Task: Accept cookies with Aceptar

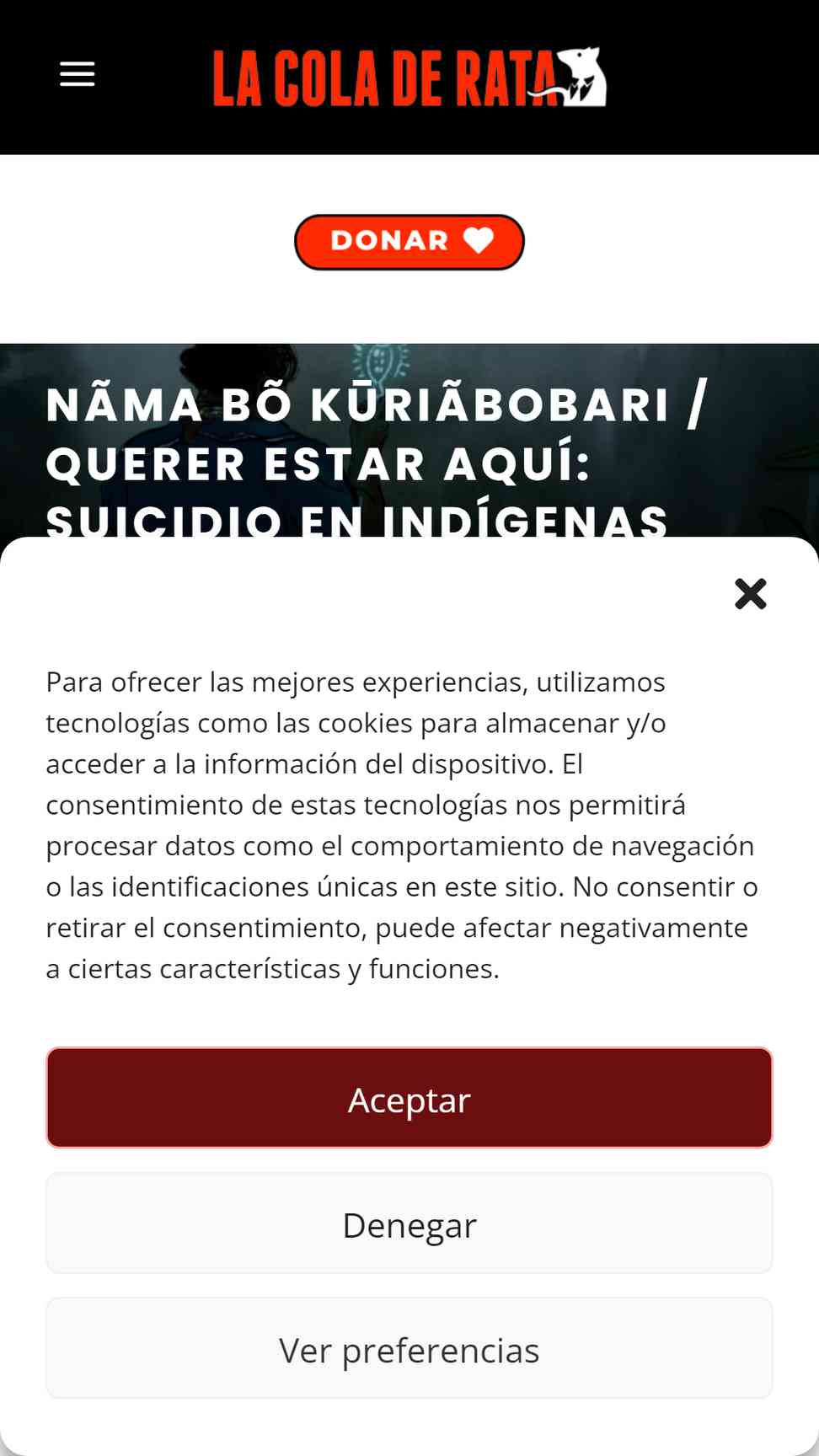Action: coord(409,1098)
